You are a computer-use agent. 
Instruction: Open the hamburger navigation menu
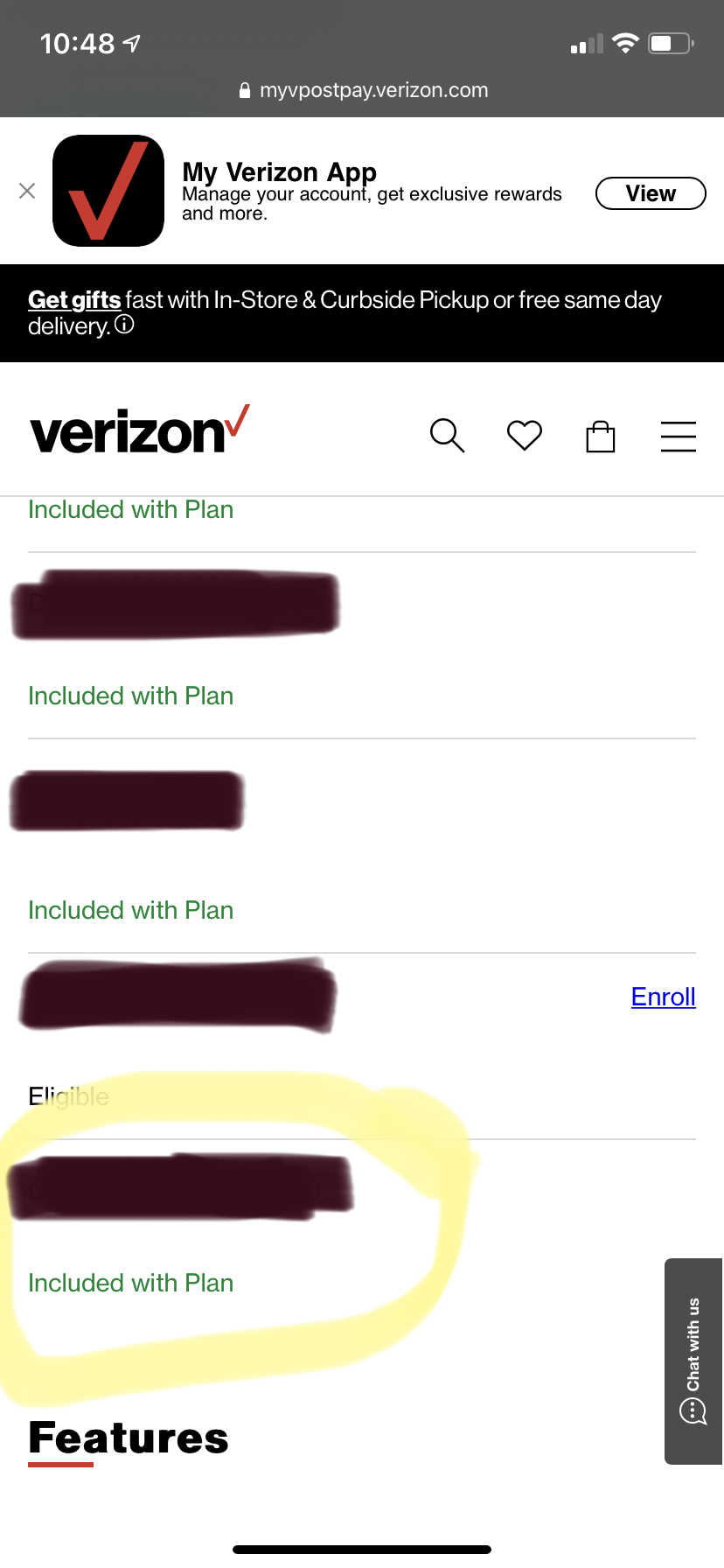click(x=678, y=436)
